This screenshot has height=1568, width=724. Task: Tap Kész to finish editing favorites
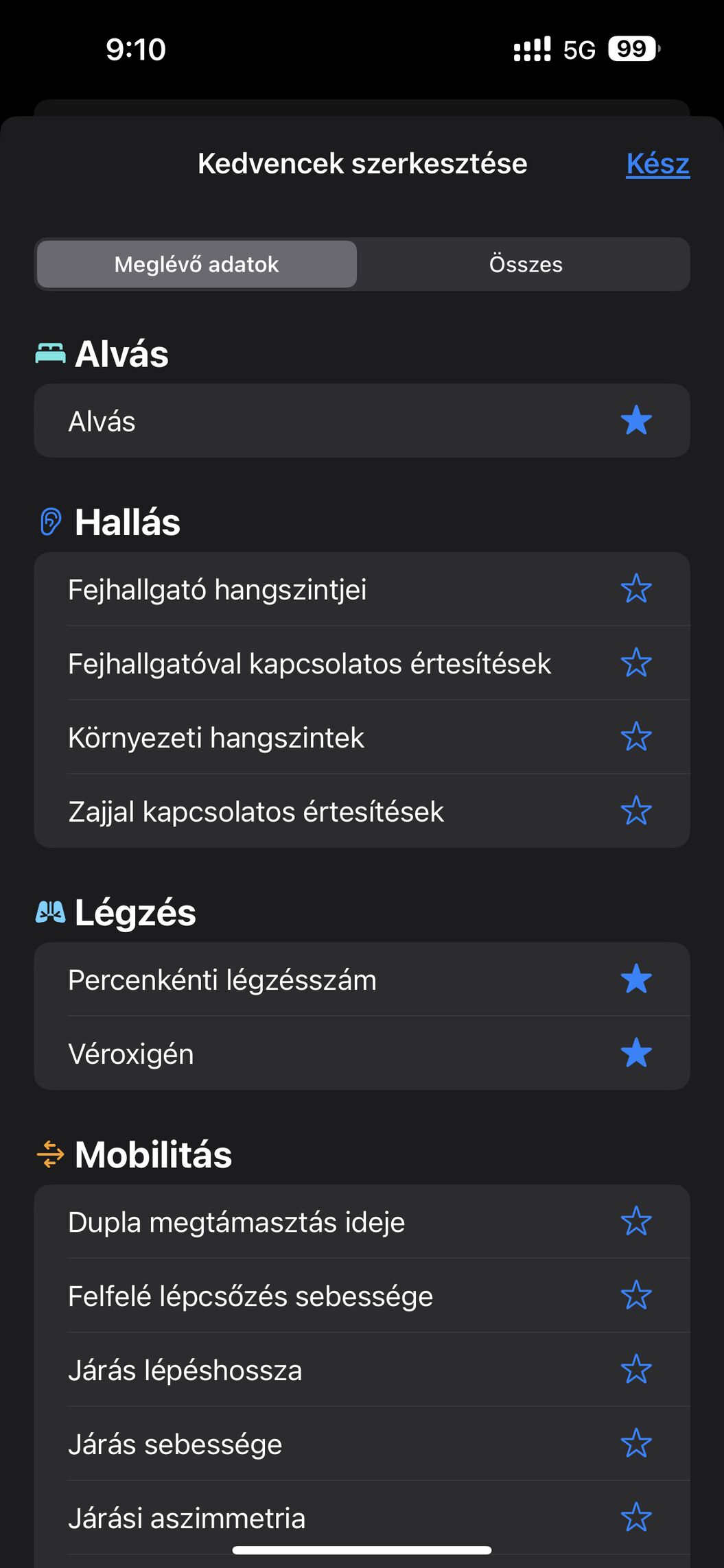coord(657,164)
